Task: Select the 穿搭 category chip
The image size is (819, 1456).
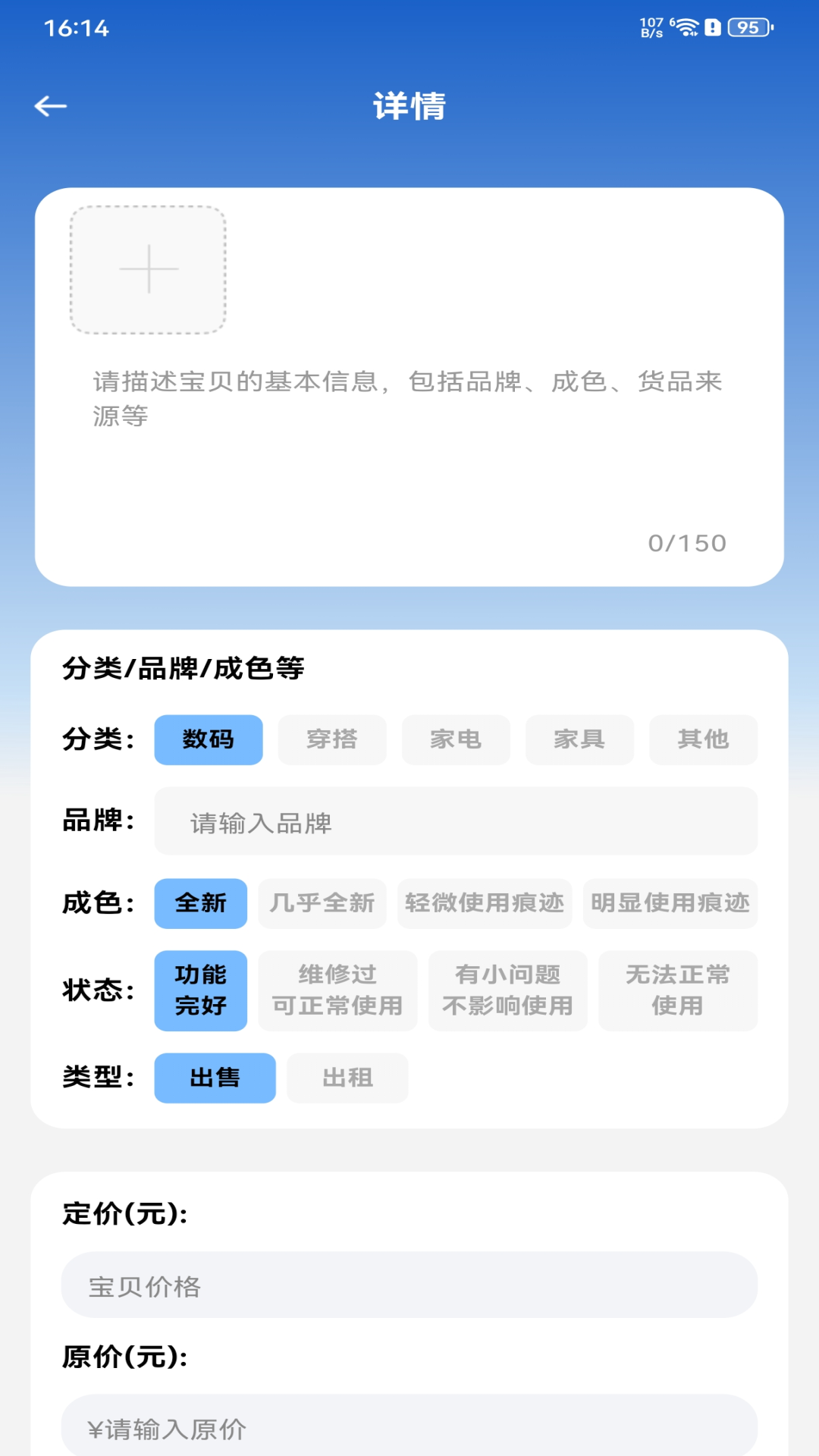Action: (x=332, y=739)
